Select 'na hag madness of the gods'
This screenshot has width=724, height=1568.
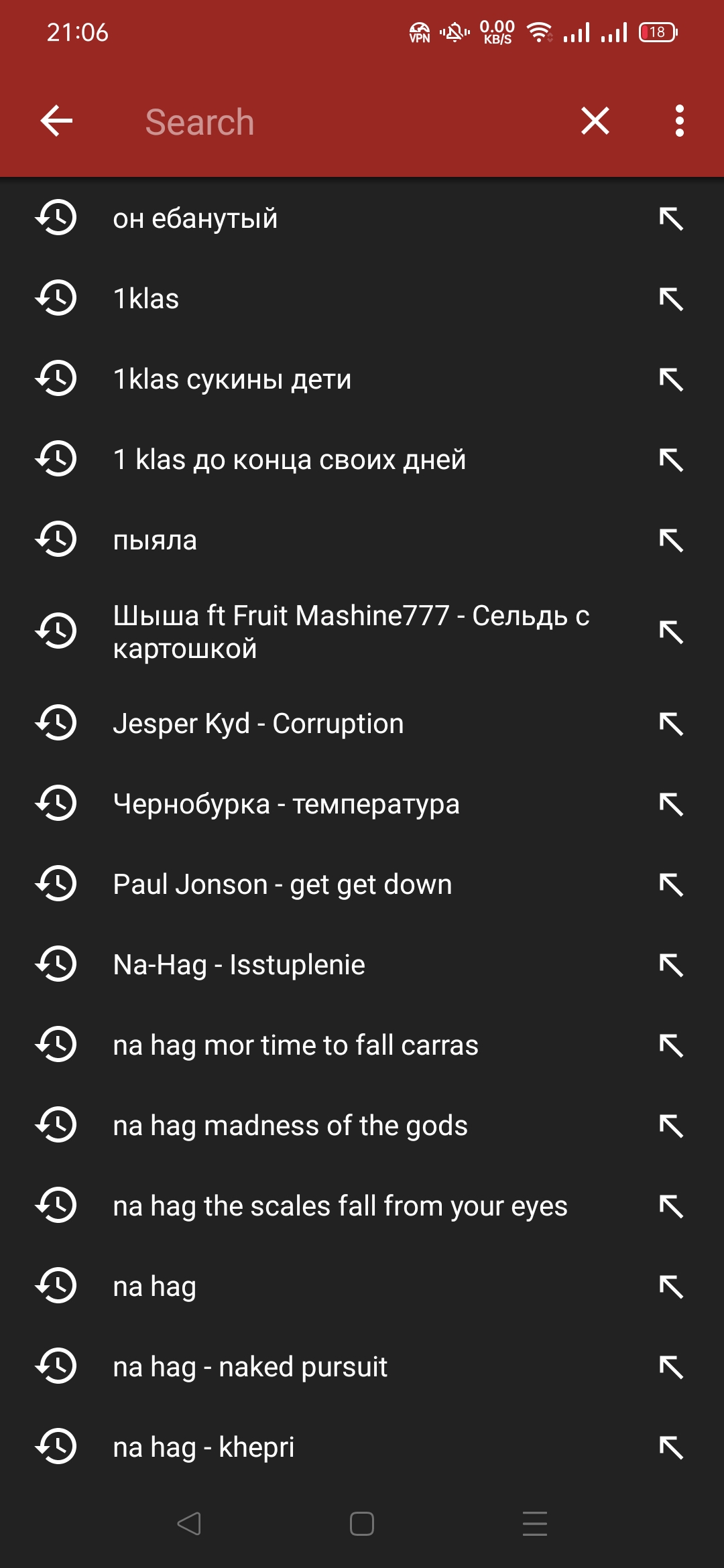point(362,1125)
